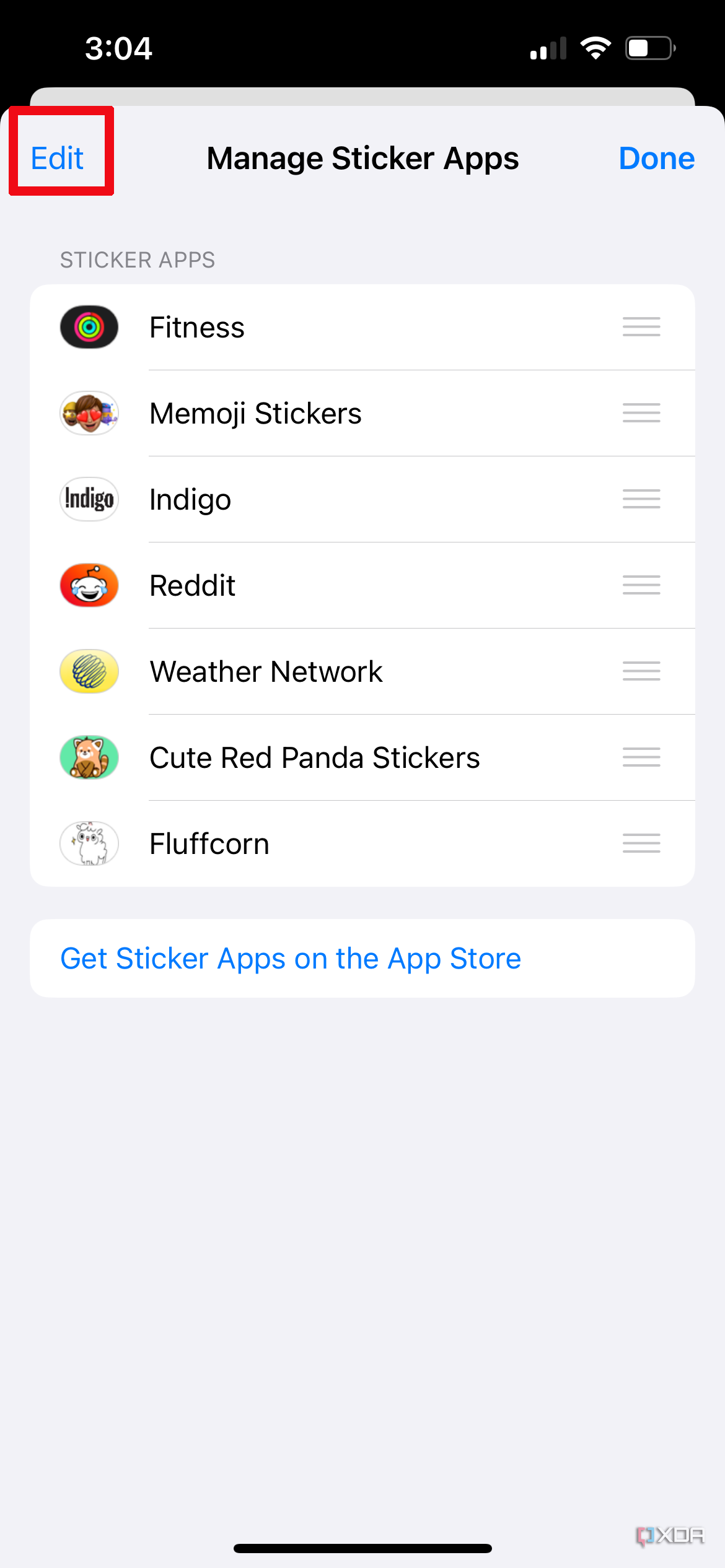Tap Done to finish managing sticker apps
The height and width of the screenshot is (1568, 725).
point(657,158)
